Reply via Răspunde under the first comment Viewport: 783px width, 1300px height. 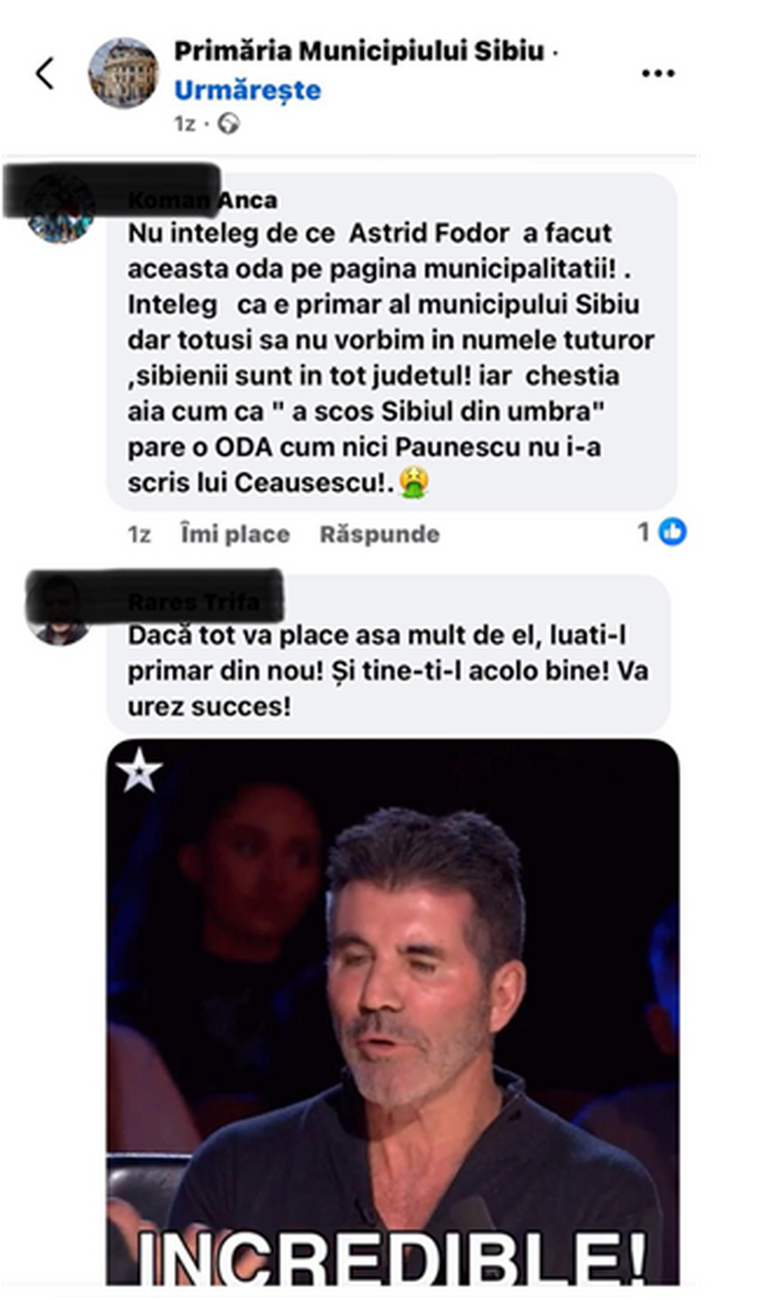pos(379,534)
